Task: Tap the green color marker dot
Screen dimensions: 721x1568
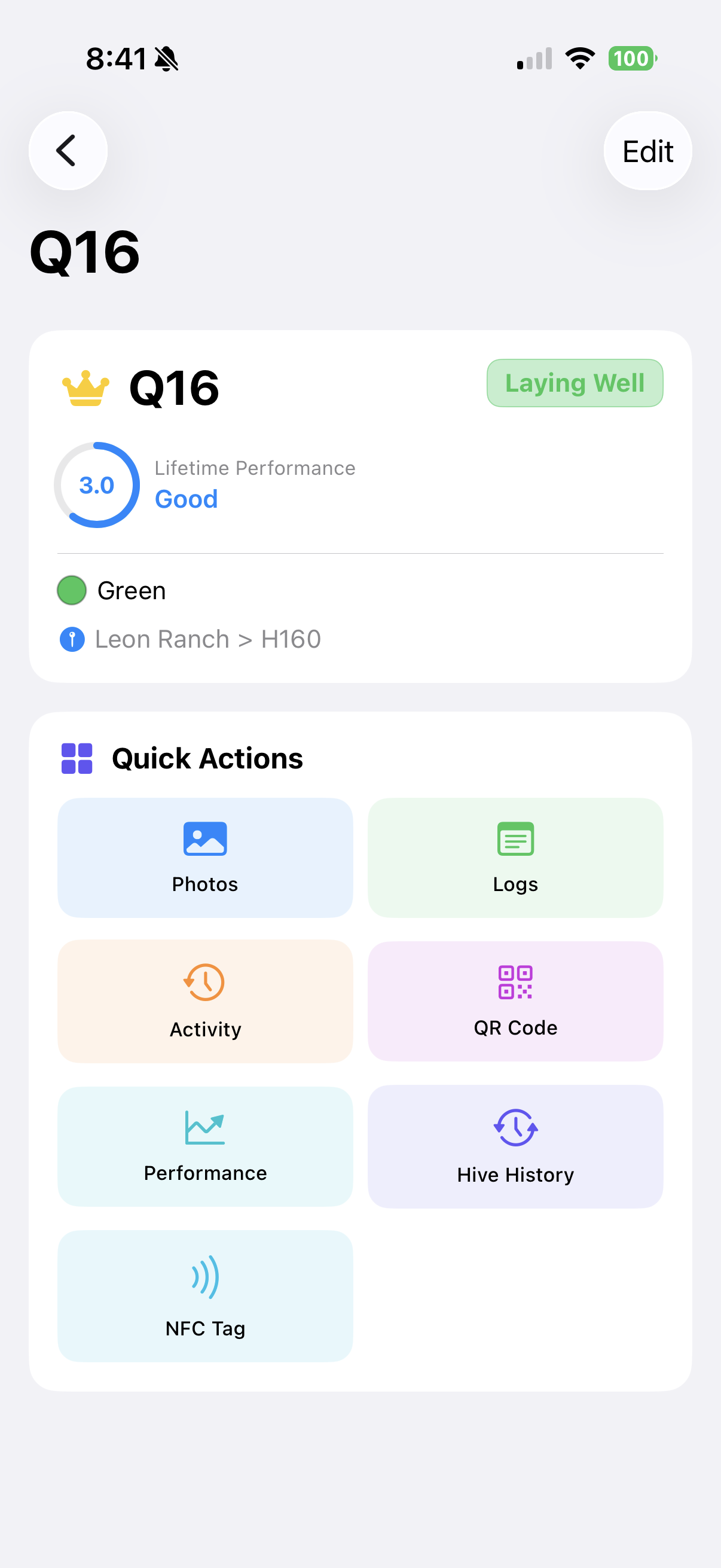Action: (71, 590)
